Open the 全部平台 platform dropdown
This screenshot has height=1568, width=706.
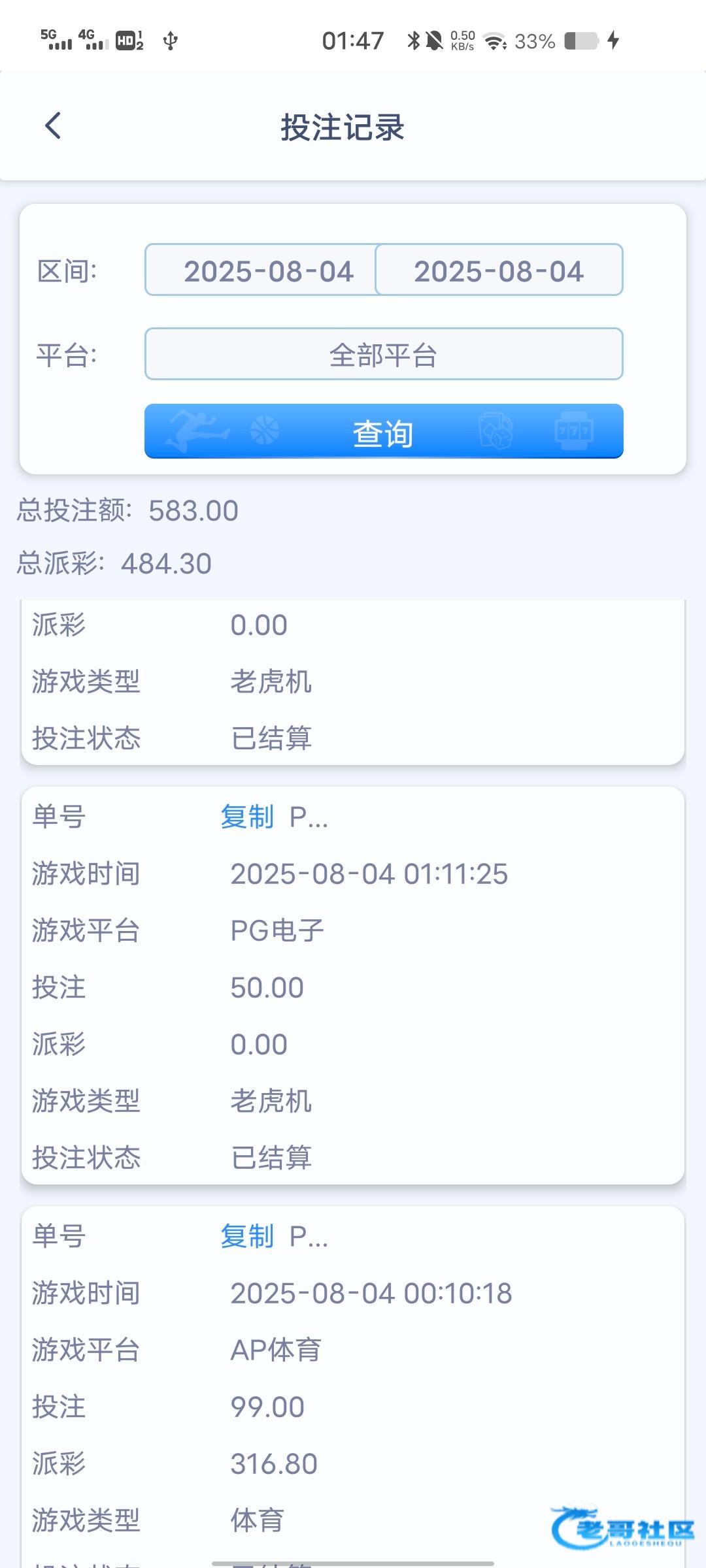pos(384,354)
